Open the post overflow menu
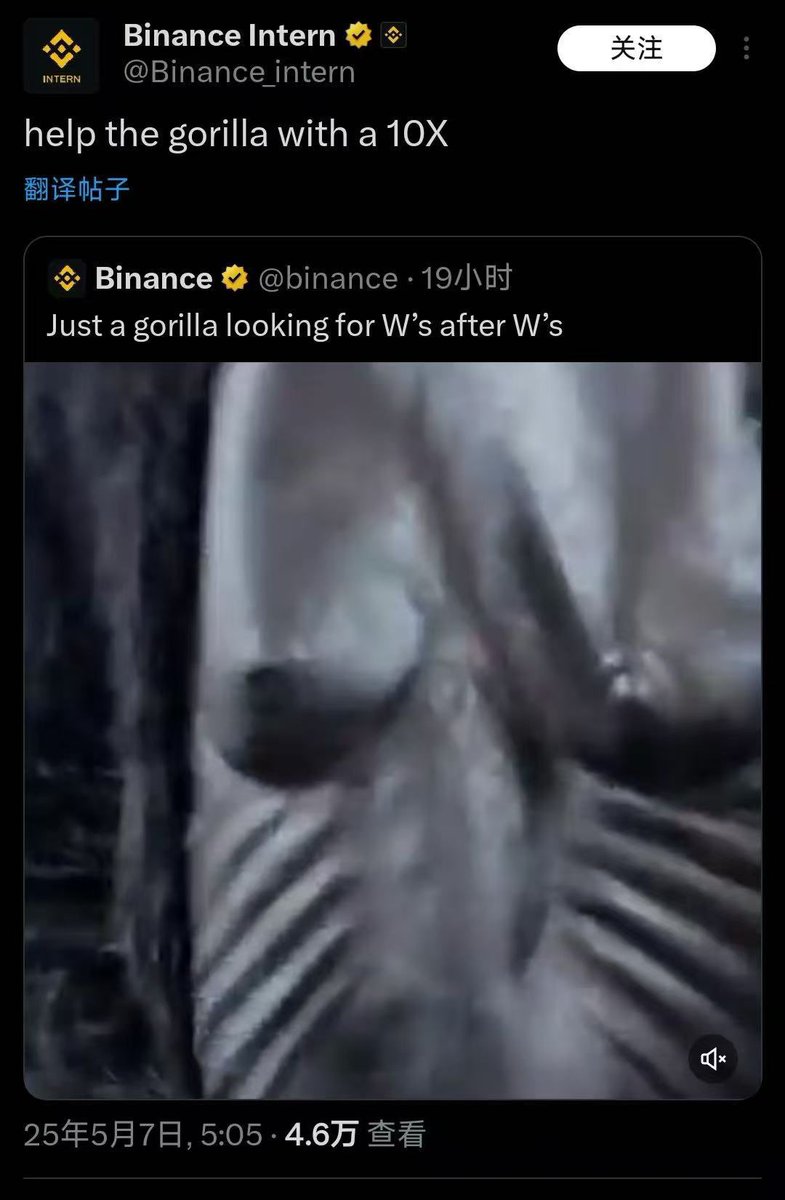785x1200 pixels. click(747, 48)
